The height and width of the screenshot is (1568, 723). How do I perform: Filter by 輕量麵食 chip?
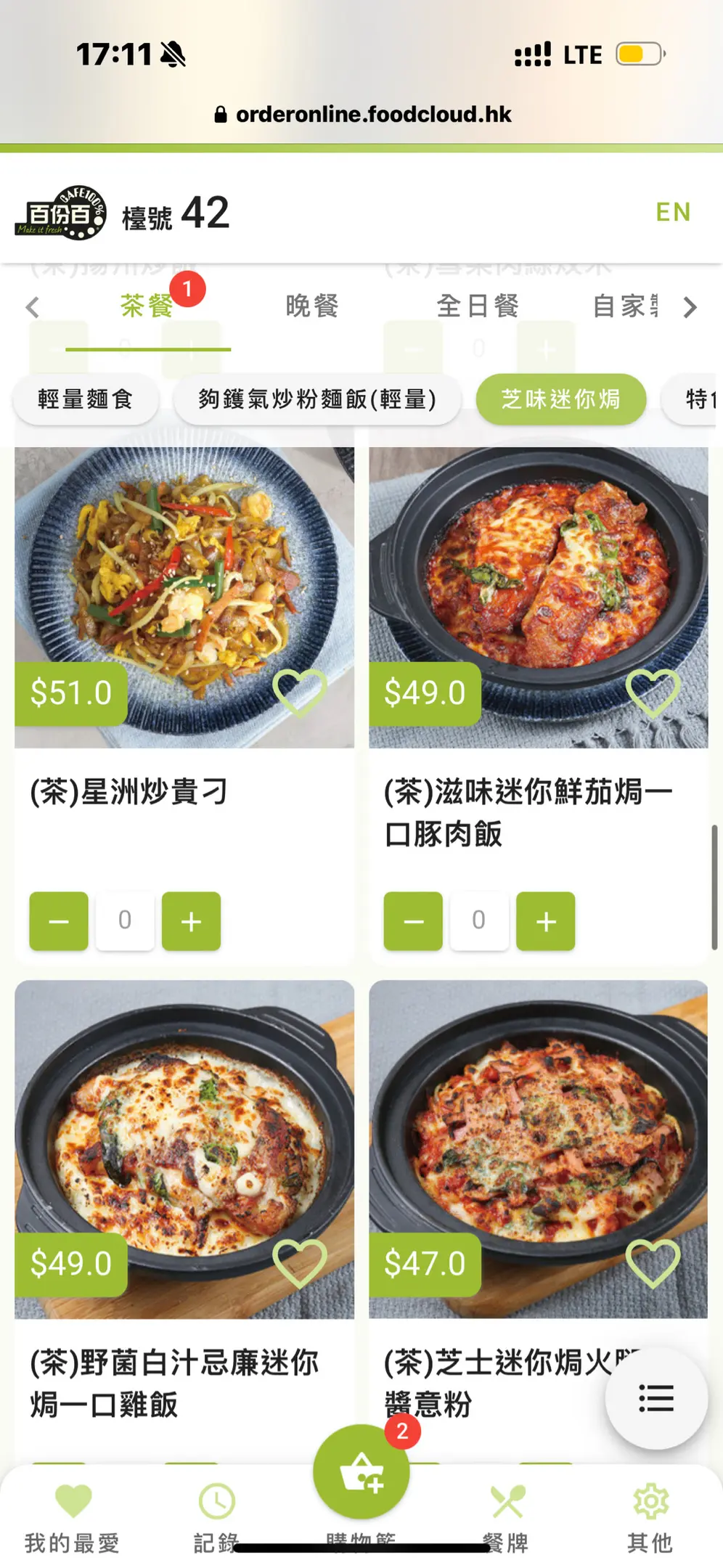(x=85, y=399)
